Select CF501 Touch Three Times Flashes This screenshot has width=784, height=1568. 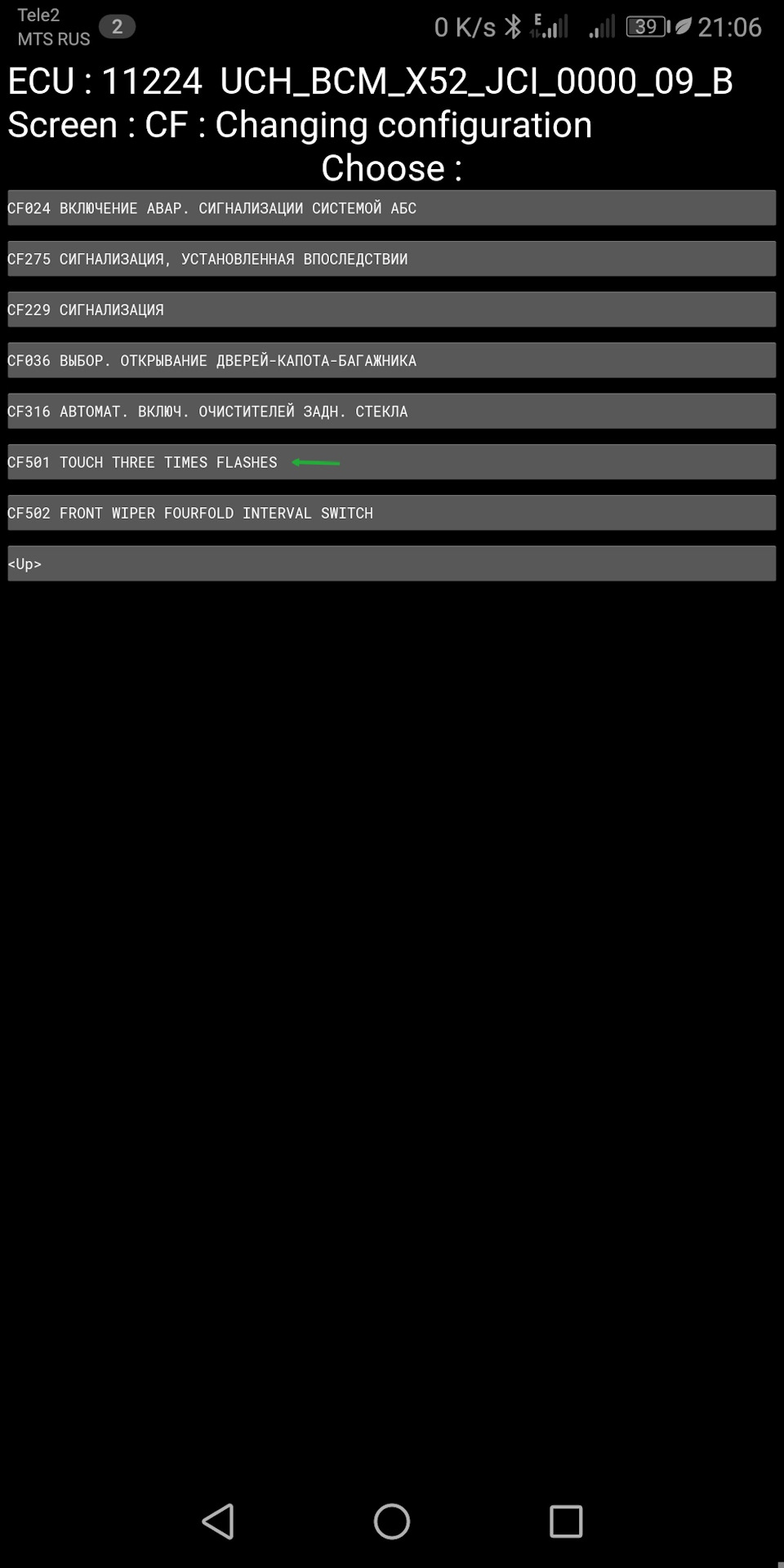coord(391,462)
